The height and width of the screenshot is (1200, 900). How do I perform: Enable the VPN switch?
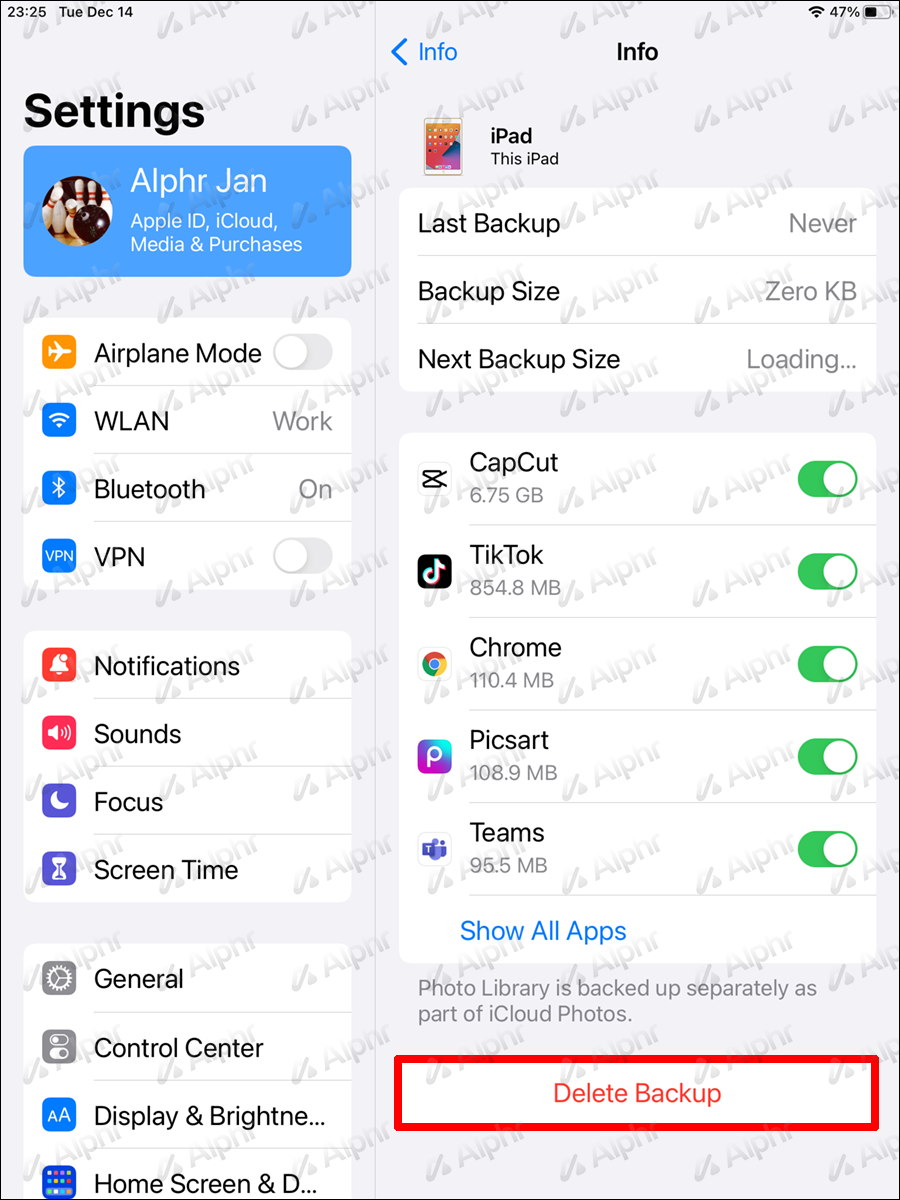(x=303, y=557)
